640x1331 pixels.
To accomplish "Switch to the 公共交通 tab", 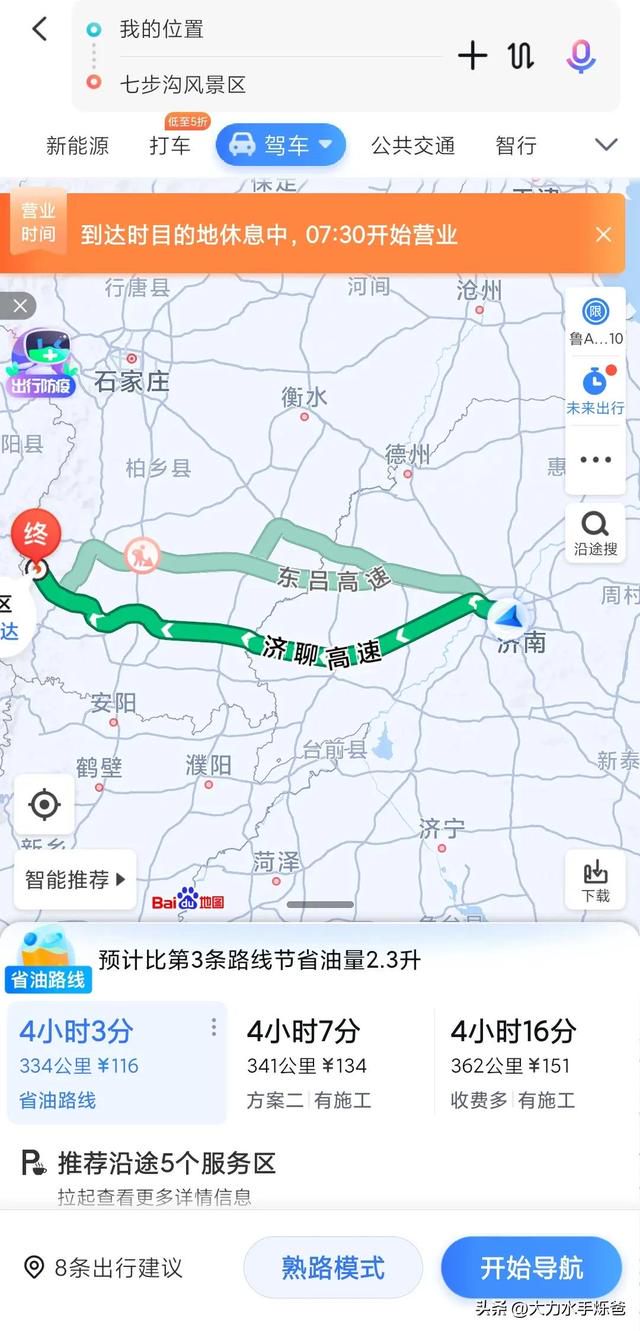I will point(413,146).
